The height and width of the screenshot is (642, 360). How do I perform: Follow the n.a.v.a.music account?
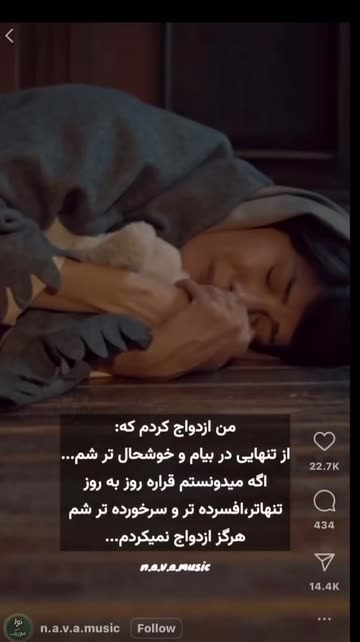point(156,628)
